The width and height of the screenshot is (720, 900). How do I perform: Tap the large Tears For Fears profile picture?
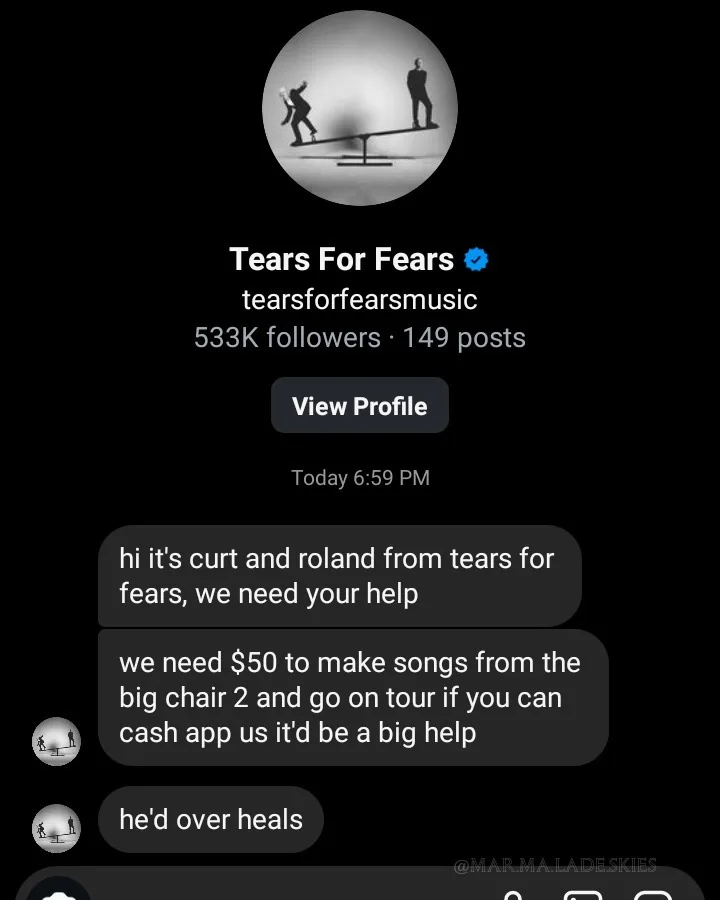click(x=360, y=108)
